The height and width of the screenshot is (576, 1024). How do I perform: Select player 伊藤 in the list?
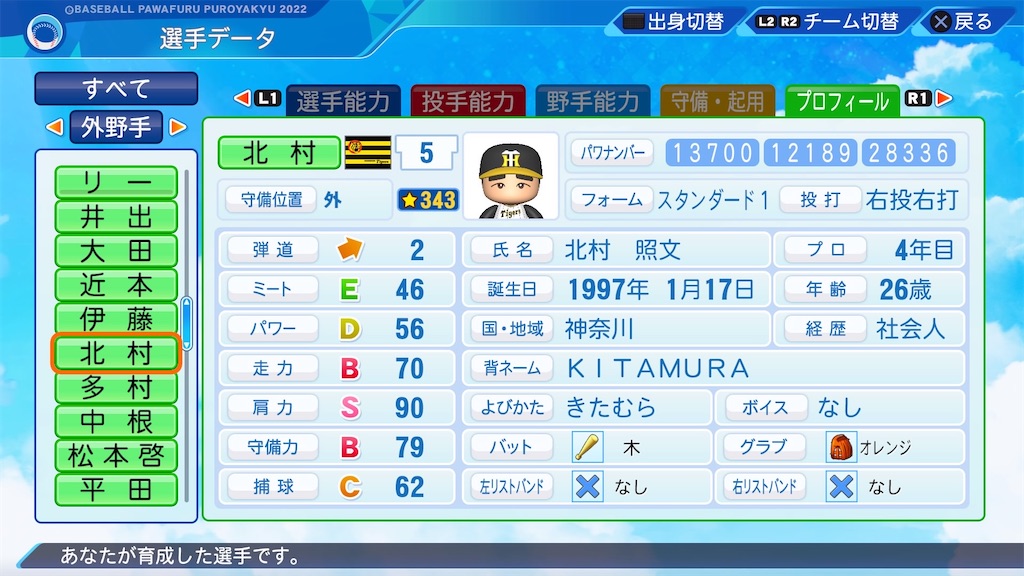[116, 319]
